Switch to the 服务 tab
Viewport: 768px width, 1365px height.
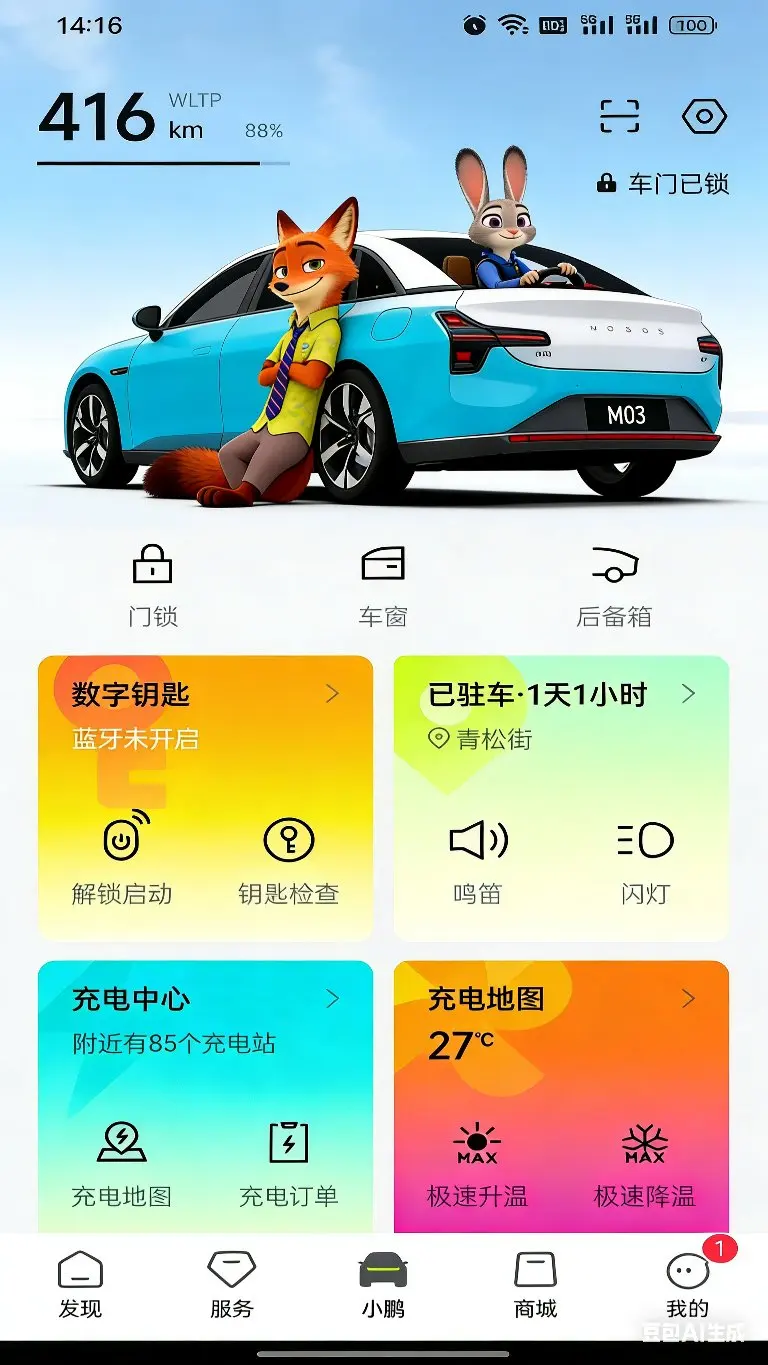pos(232,1285)
